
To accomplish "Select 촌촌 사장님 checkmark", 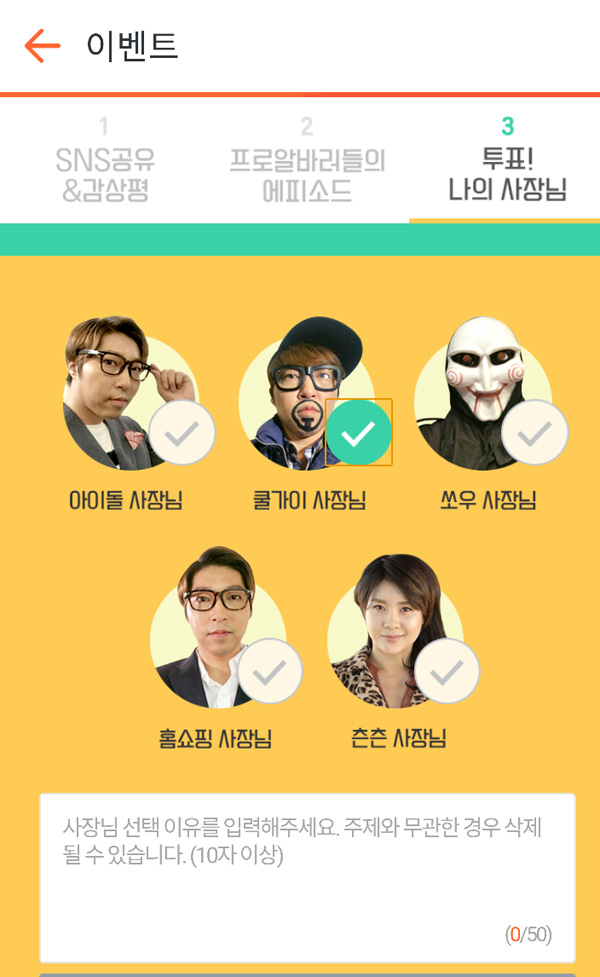I will click(446, 671).
